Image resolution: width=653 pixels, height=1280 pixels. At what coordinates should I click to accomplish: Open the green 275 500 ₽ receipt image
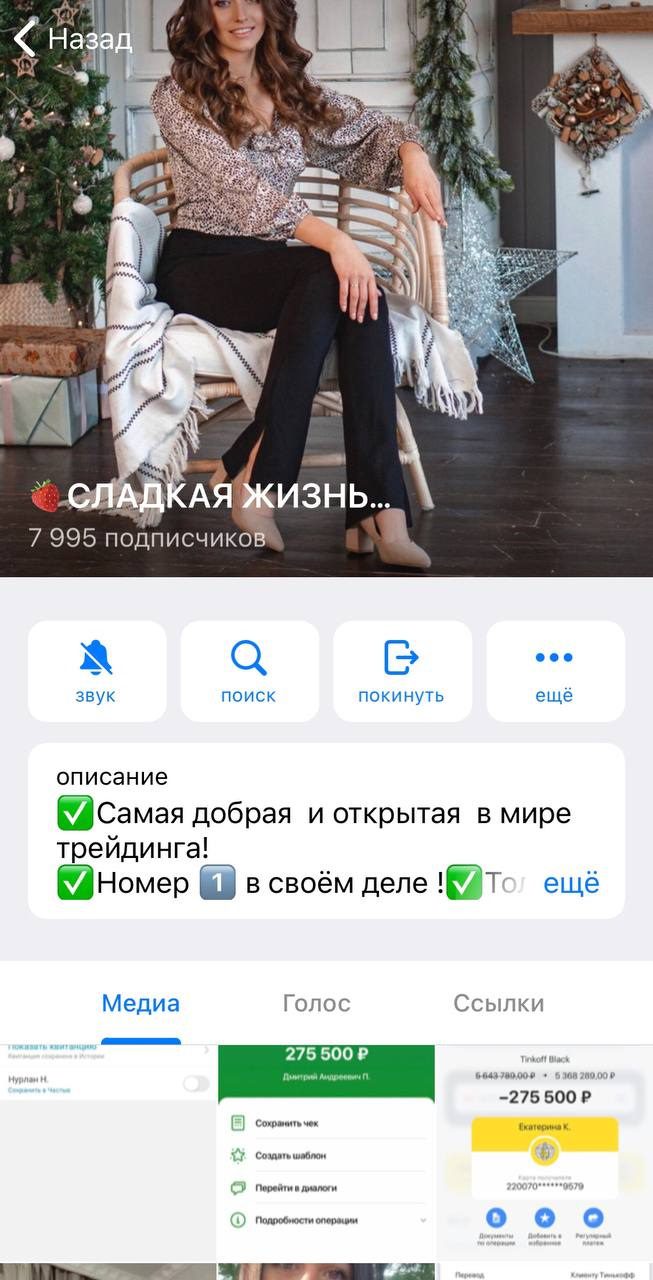(326, 1150)
